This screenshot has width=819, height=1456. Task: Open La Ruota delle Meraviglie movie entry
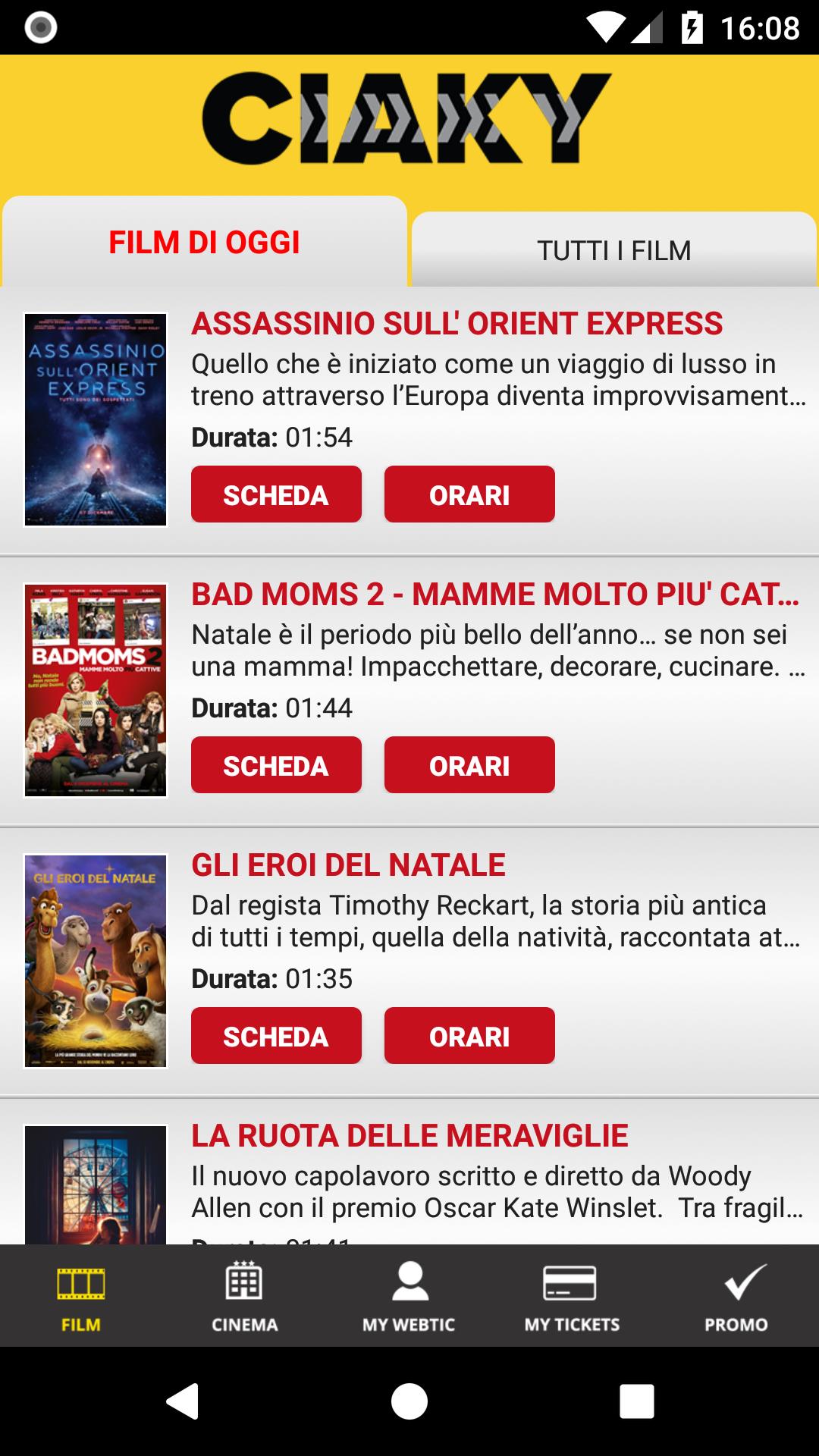pyautogui.click(x=409, y=1136)
